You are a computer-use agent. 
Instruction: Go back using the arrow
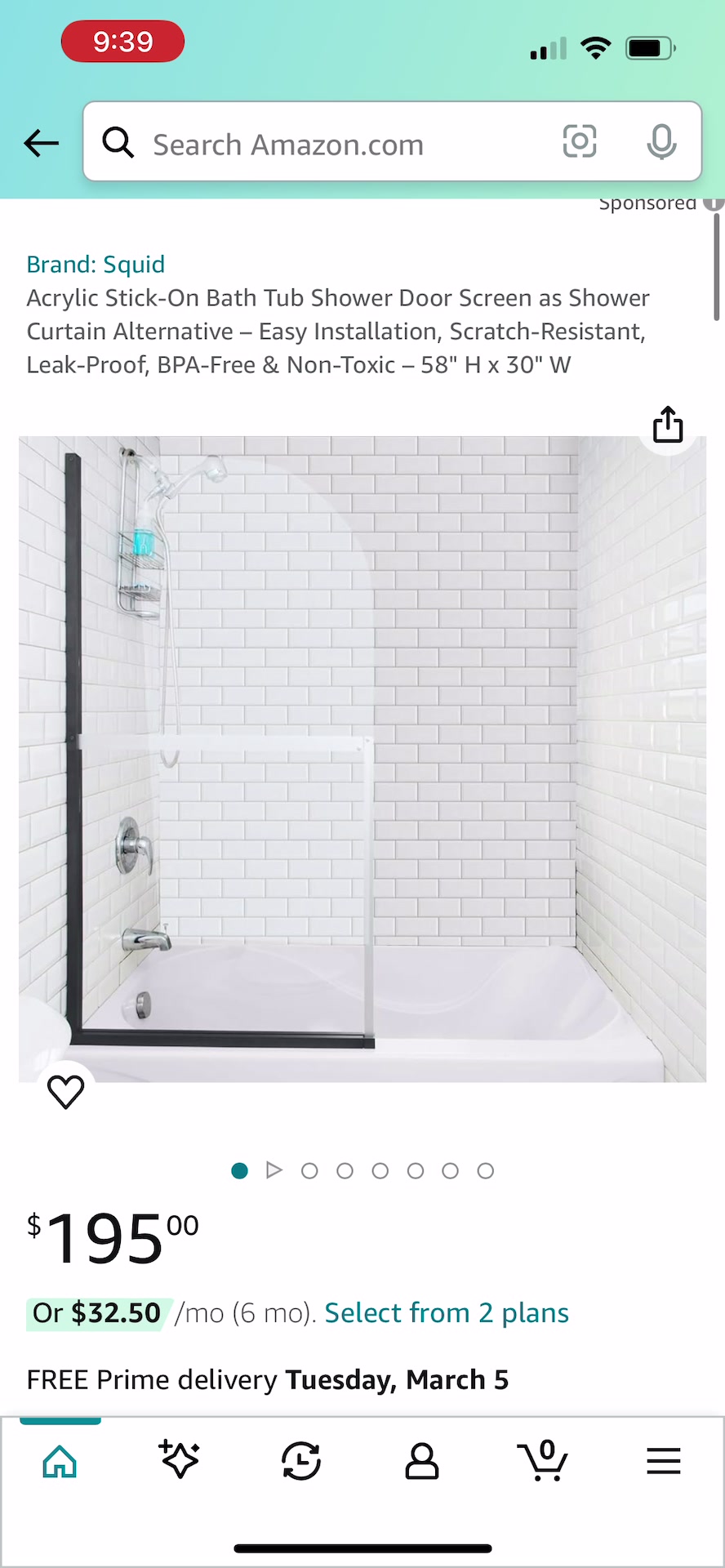(x=41, y=144)
